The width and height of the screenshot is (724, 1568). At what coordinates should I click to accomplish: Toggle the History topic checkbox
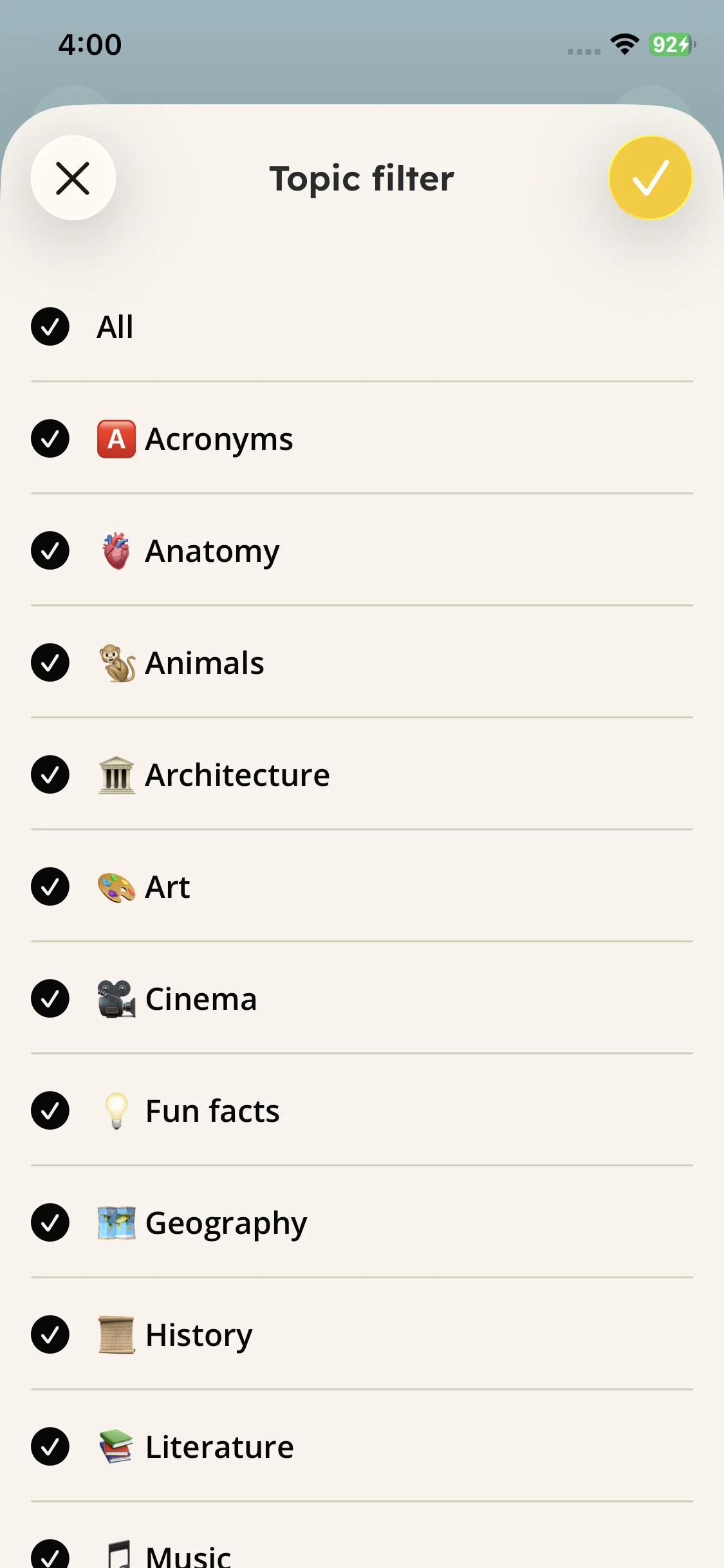[50, 1335]
